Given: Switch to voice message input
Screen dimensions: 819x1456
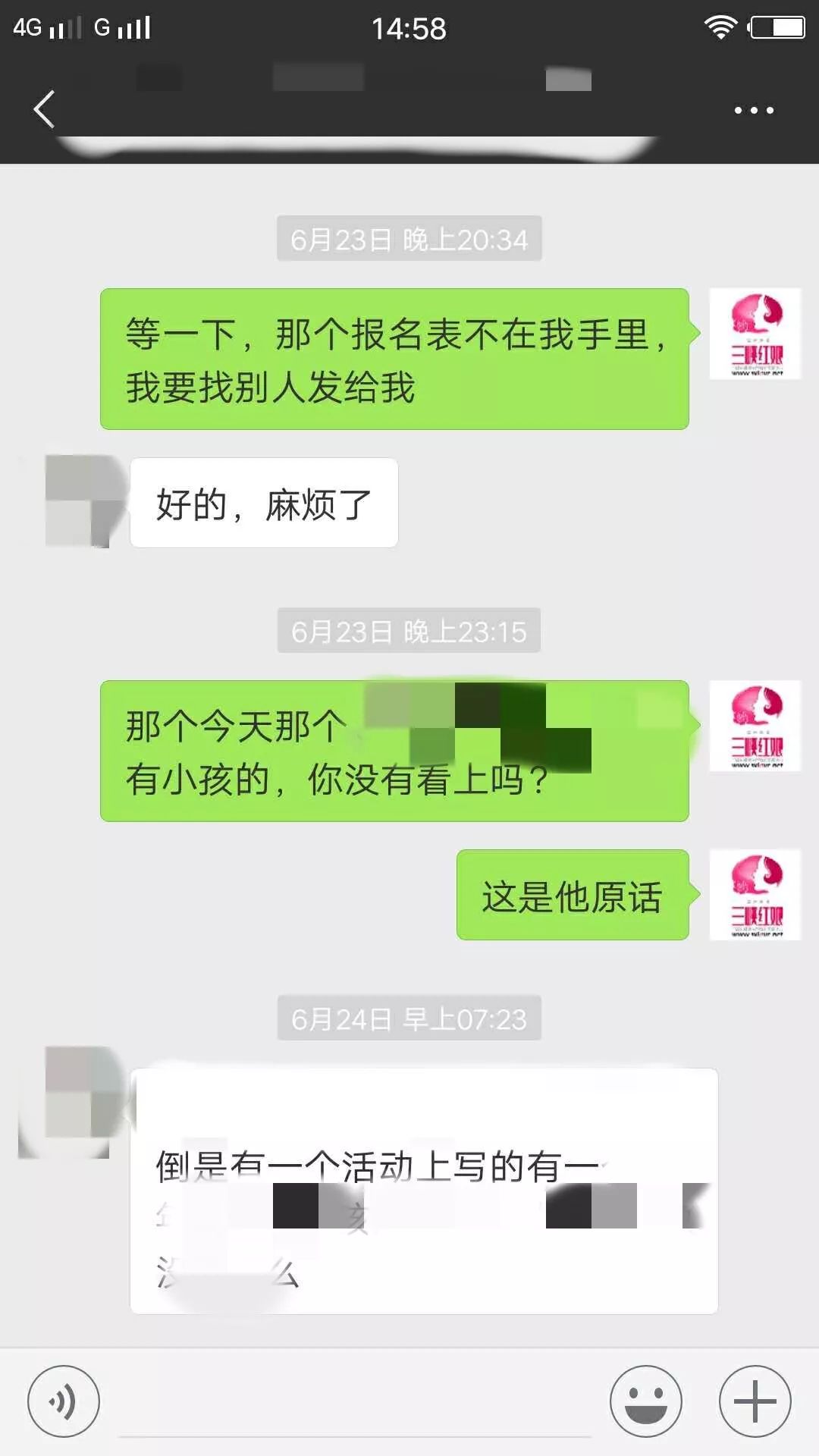Looking at the screenshot, I should click(64, 1401).
